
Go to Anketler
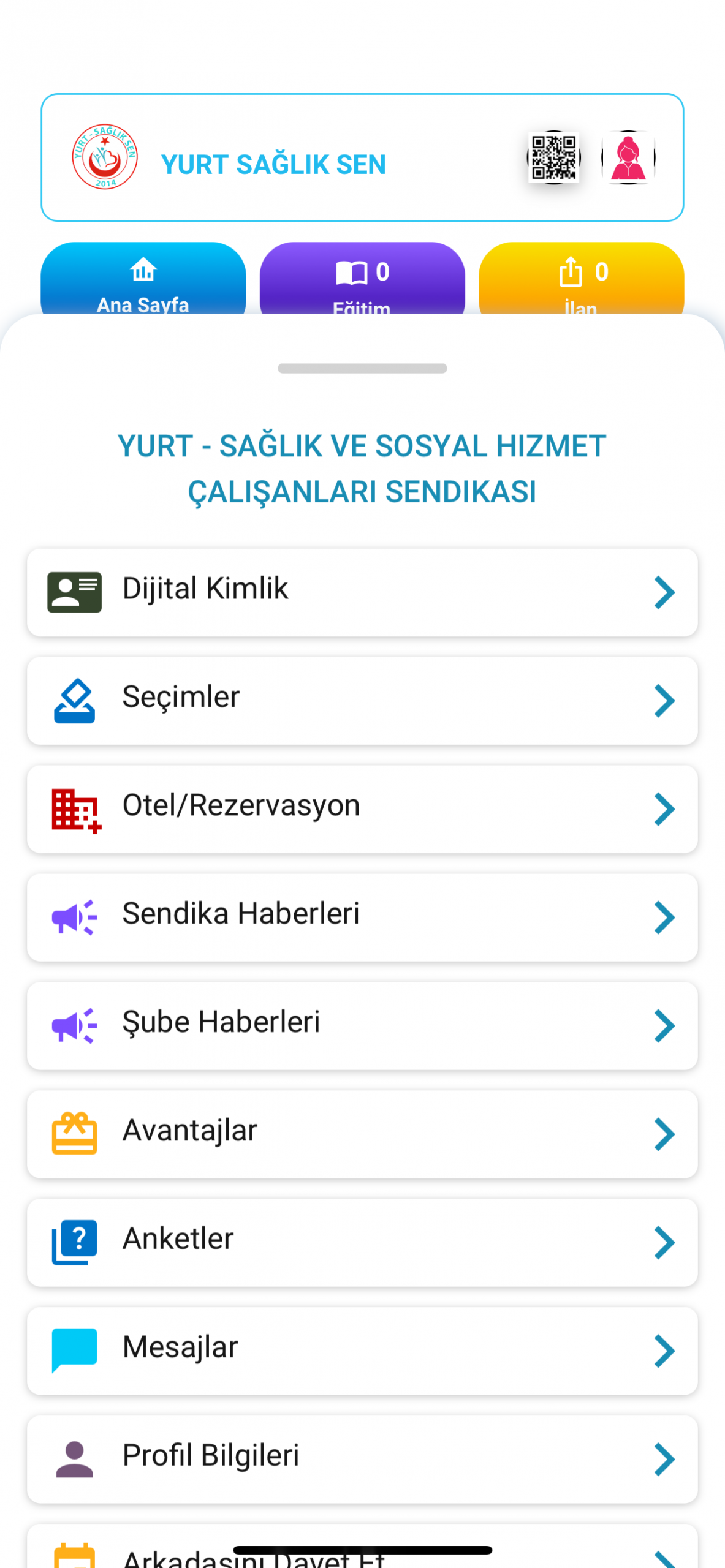(362, 1242)
